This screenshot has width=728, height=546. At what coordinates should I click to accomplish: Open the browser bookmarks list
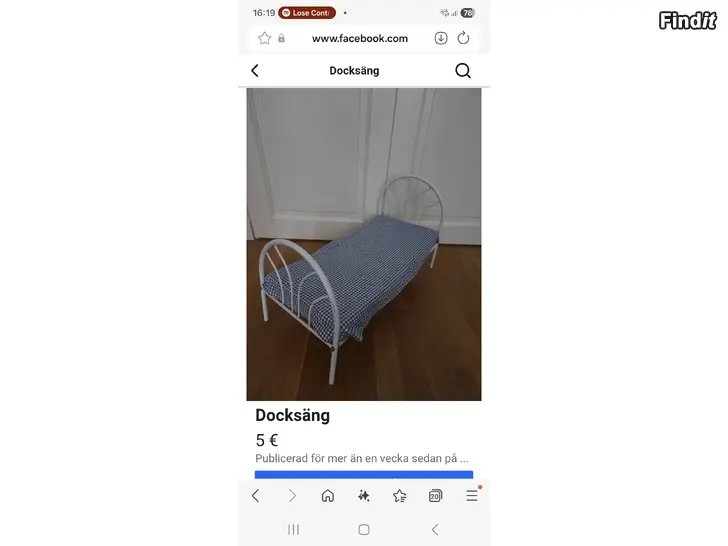(400, 496)
